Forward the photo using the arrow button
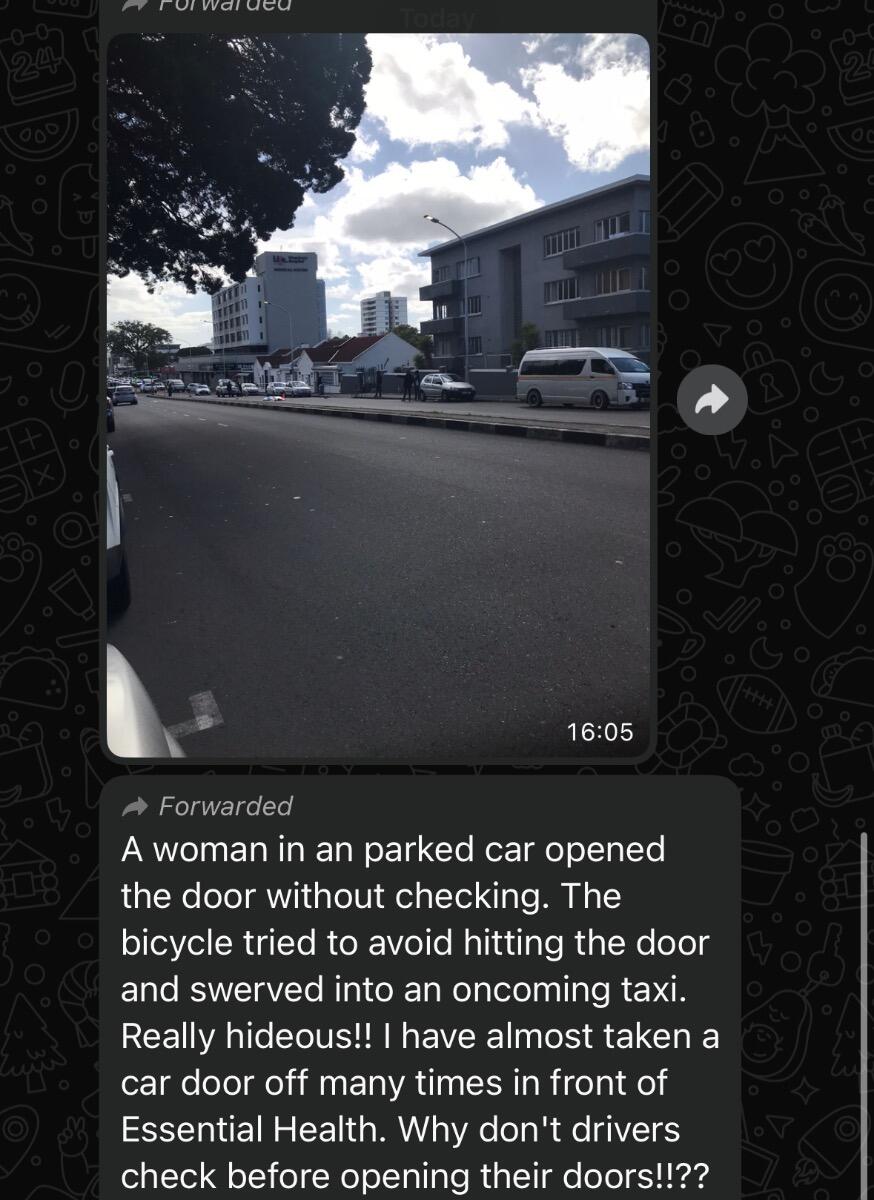The width and height of the screenshot is (874, 1200). point(711,401)
